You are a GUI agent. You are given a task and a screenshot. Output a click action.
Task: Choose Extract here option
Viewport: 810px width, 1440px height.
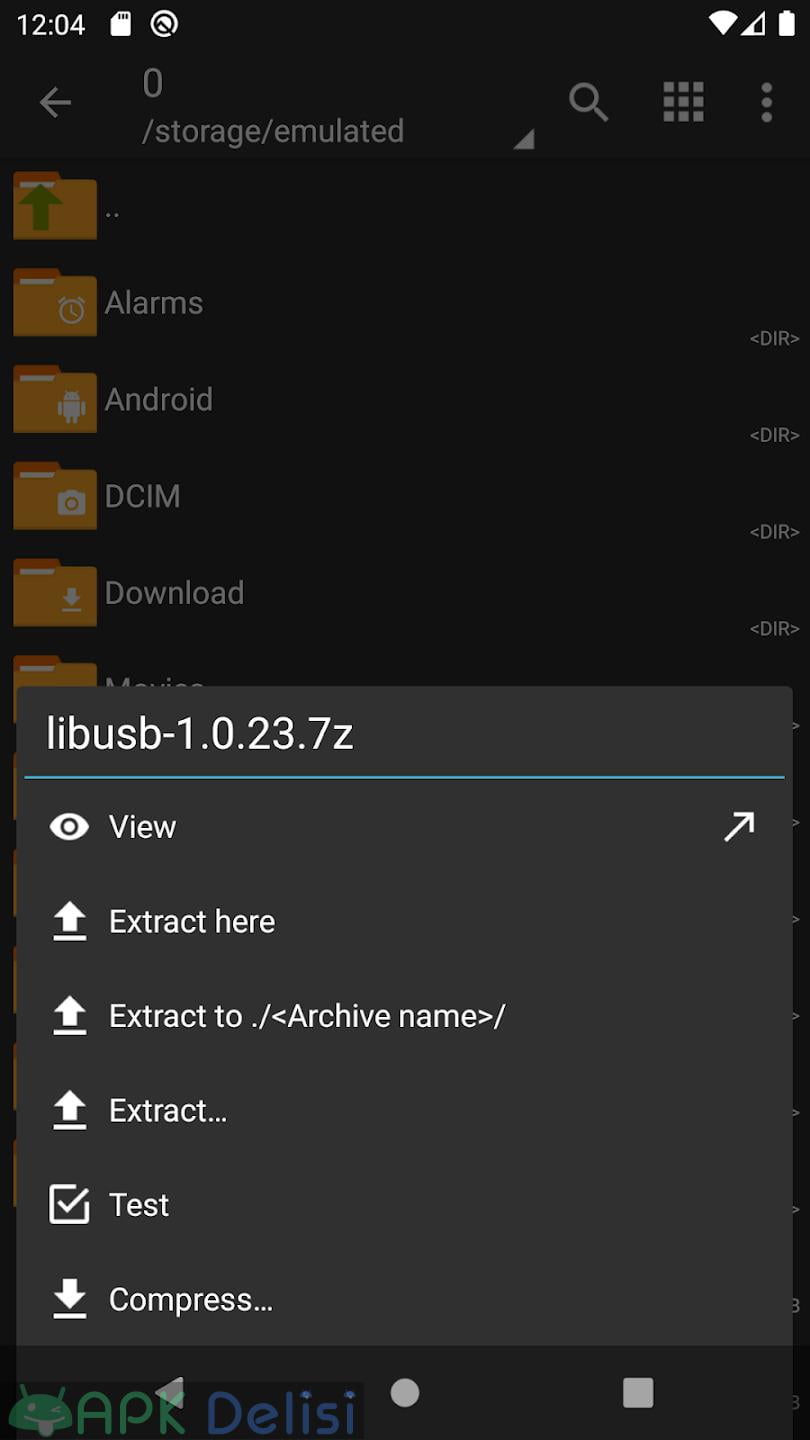tap(404, 921)
